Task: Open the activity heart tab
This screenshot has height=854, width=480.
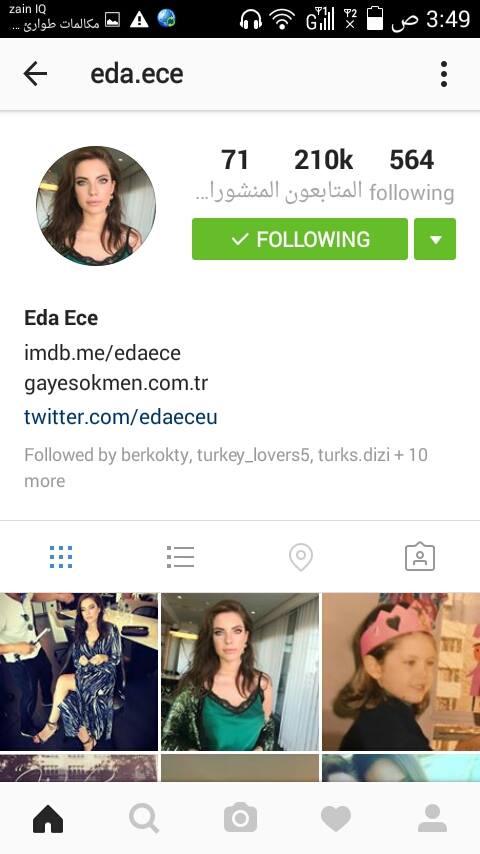Action: click(x=336, y=818)
